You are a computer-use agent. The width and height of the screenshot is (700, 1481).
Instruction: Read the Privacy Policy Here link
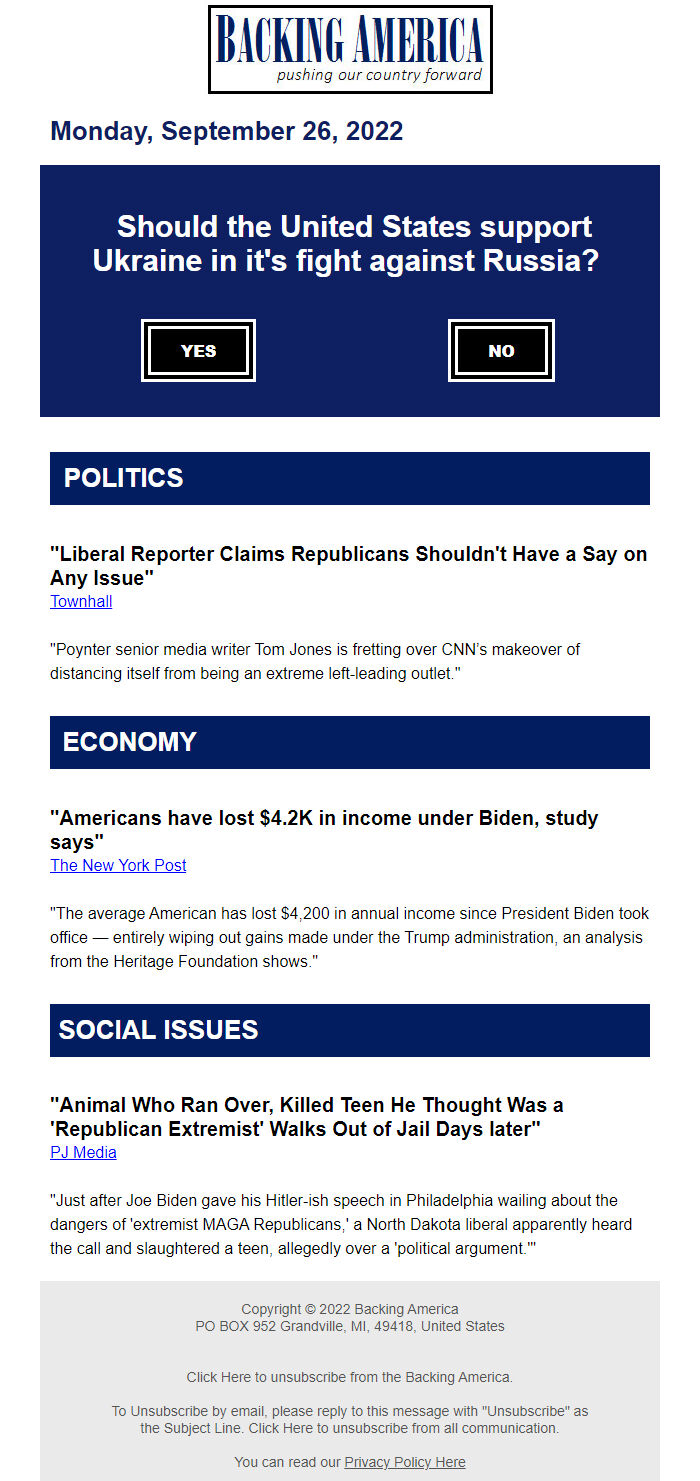pos(404,1462)
